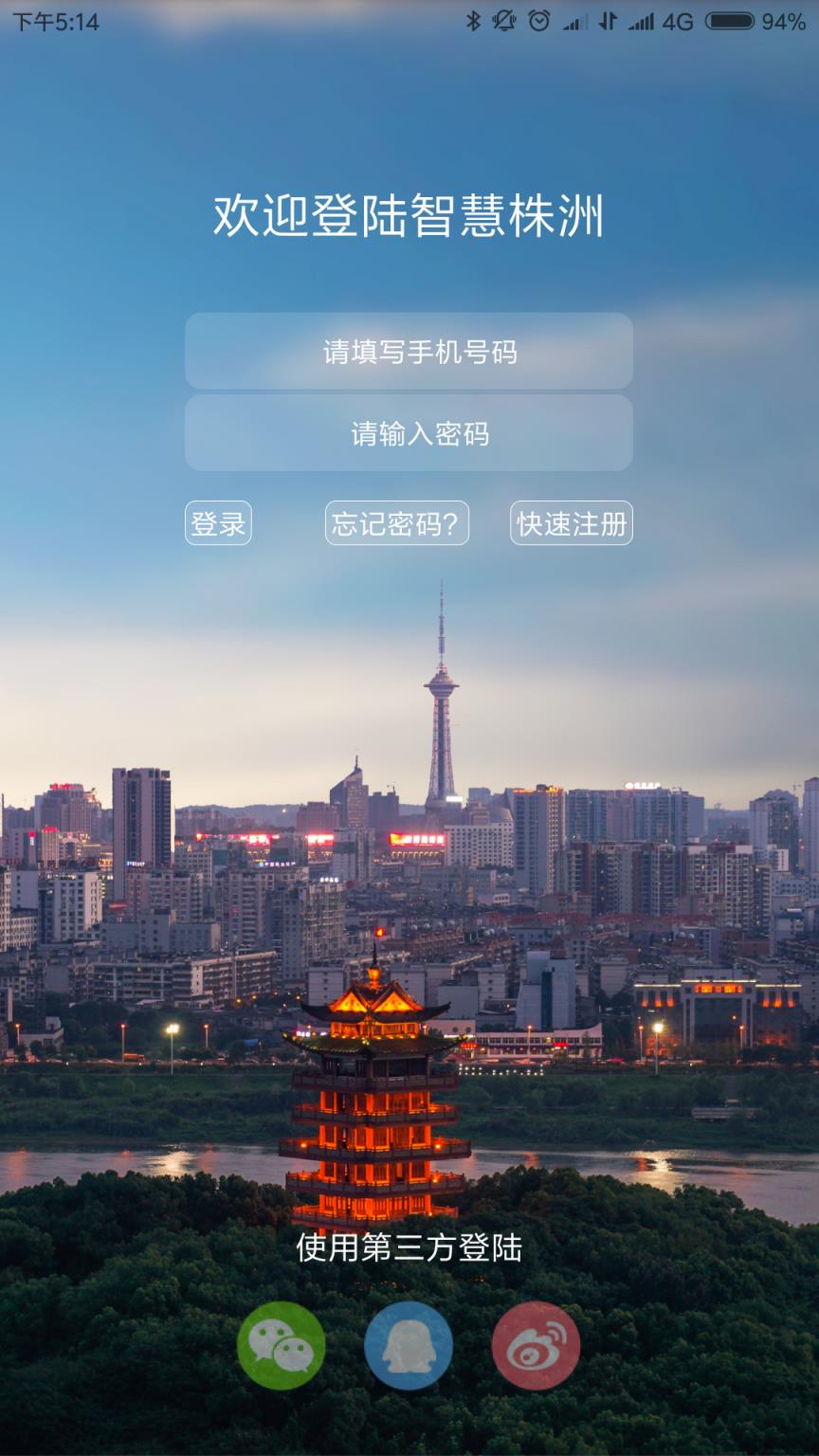Open the 快速注册 quick registration page

tap(571, 522)
